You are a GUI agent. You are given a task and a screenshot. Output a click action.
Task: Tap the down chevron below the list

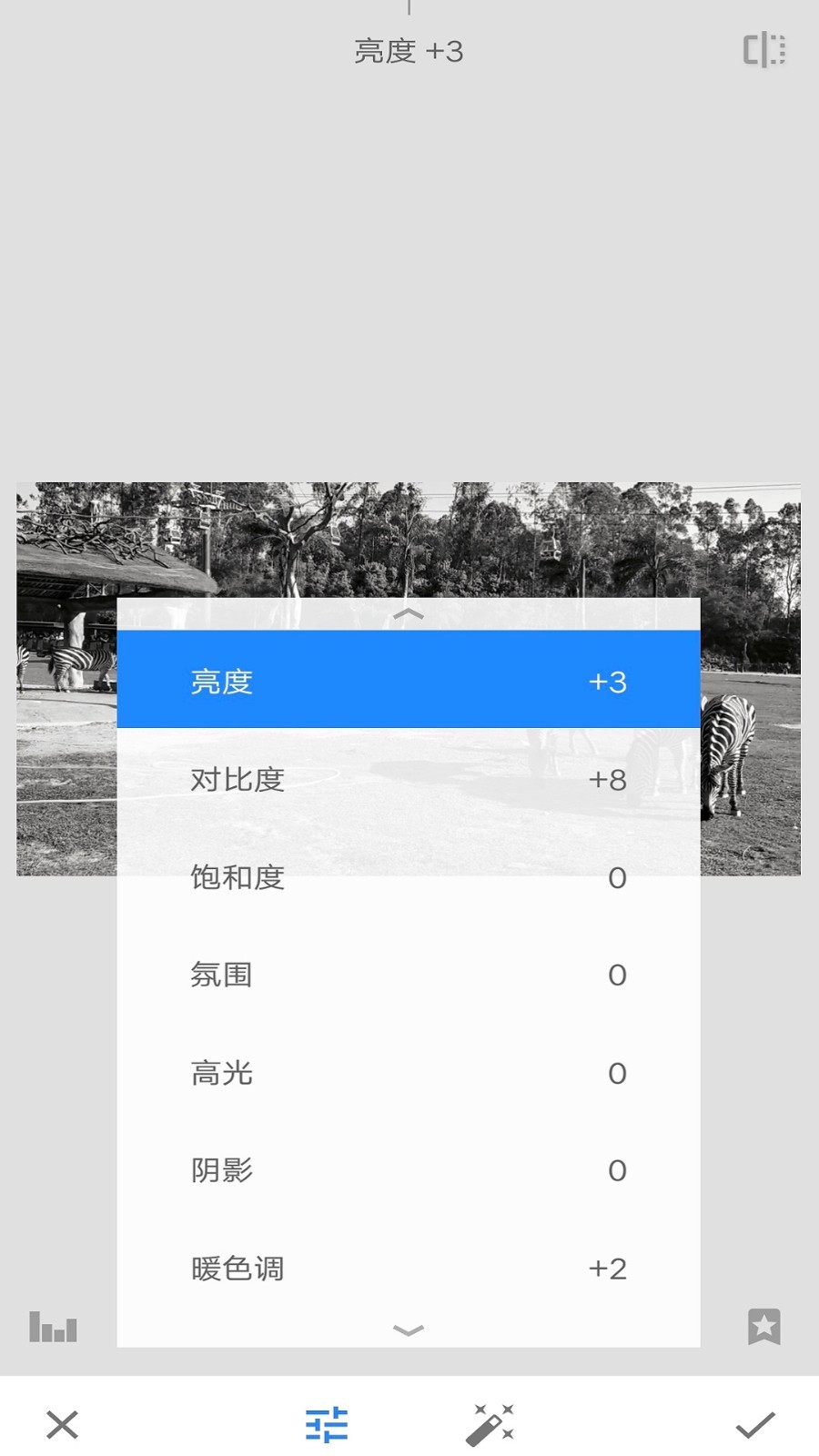[408, 1330]
